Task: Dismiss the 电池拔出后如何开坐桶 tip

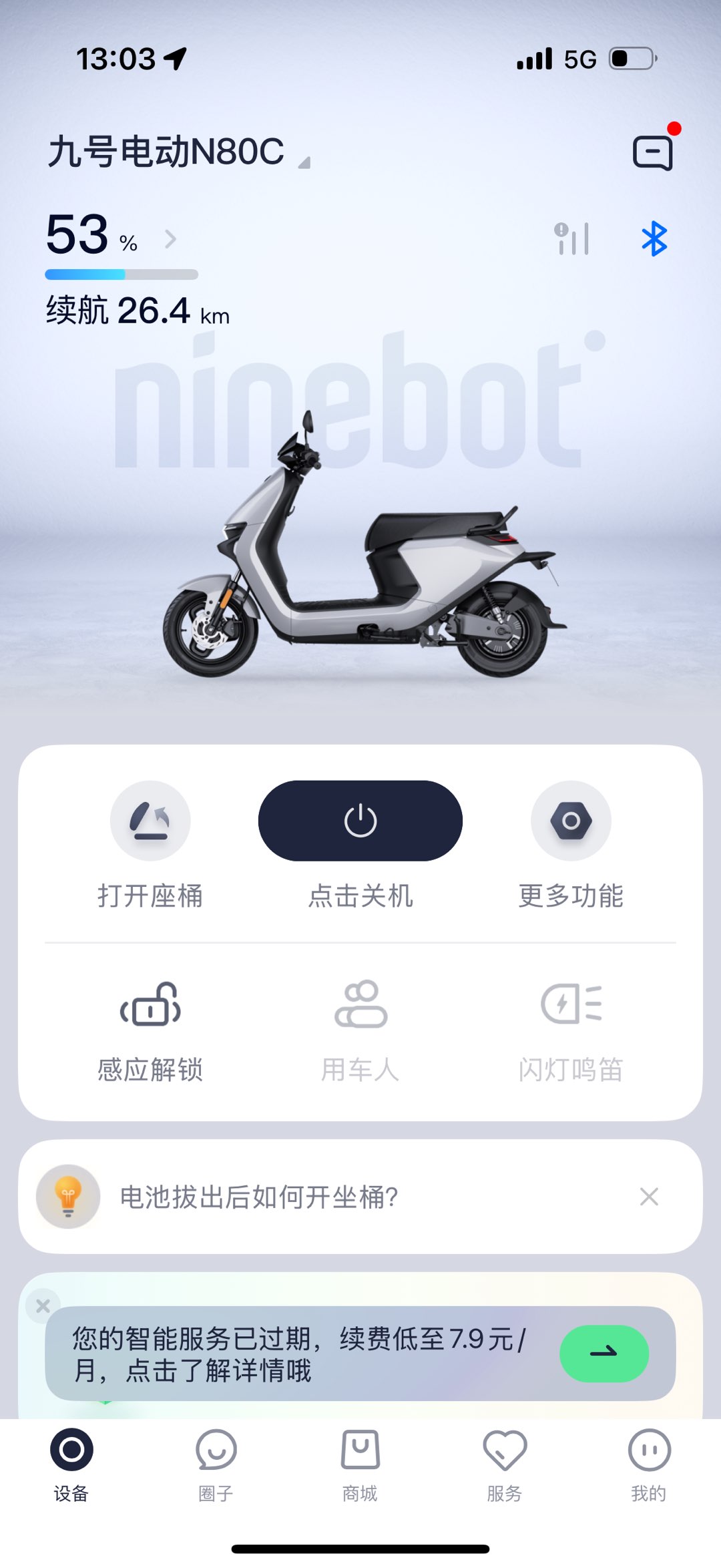Action: (x=649, y=1197)
